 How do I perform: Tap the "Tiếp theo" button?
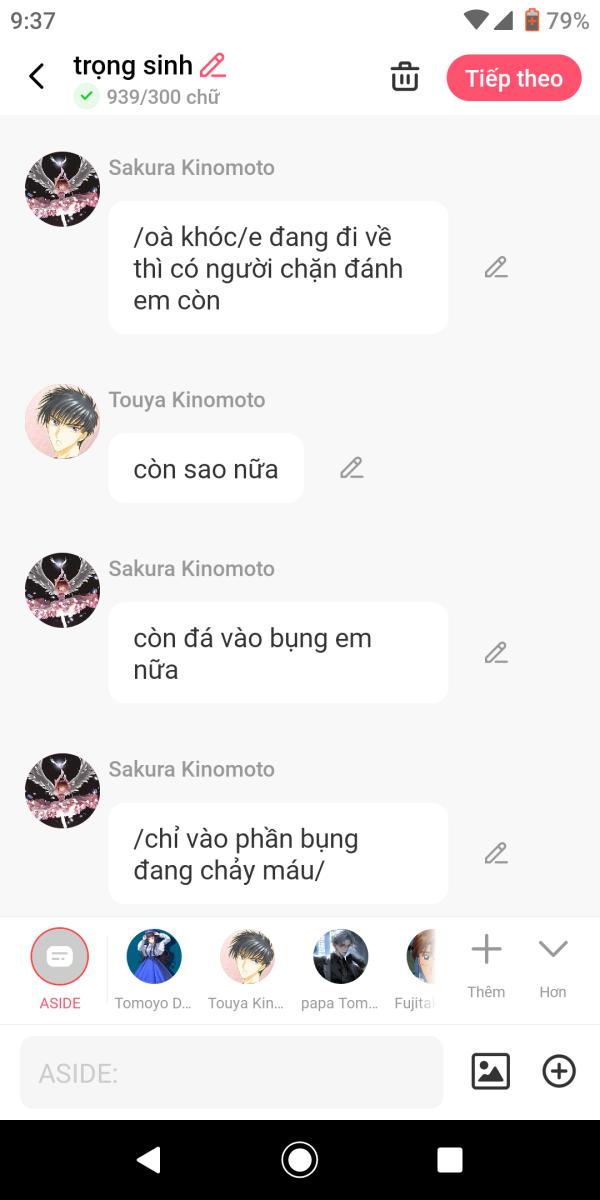coord(514,78)
